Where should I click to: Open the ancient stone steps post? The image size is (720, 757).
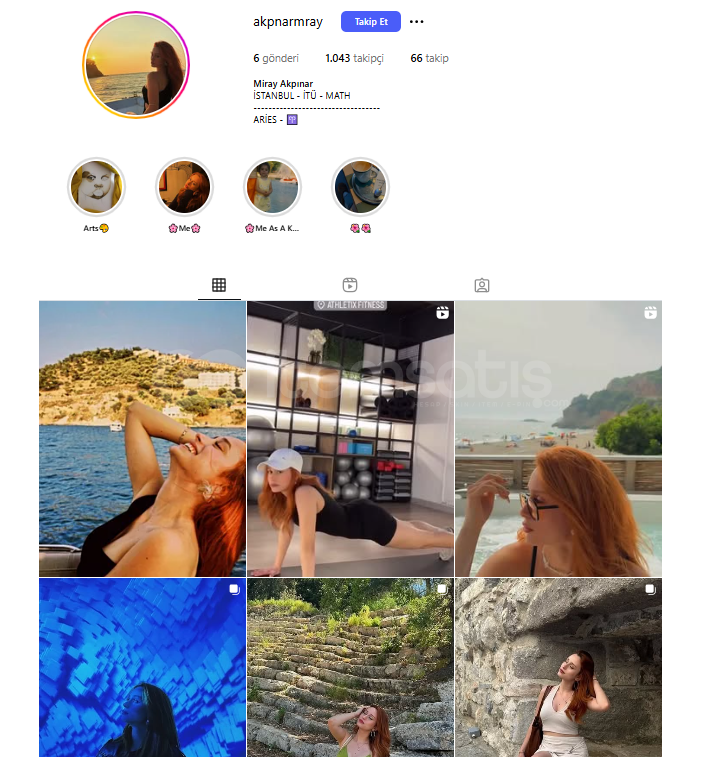(x=350, y=667)
